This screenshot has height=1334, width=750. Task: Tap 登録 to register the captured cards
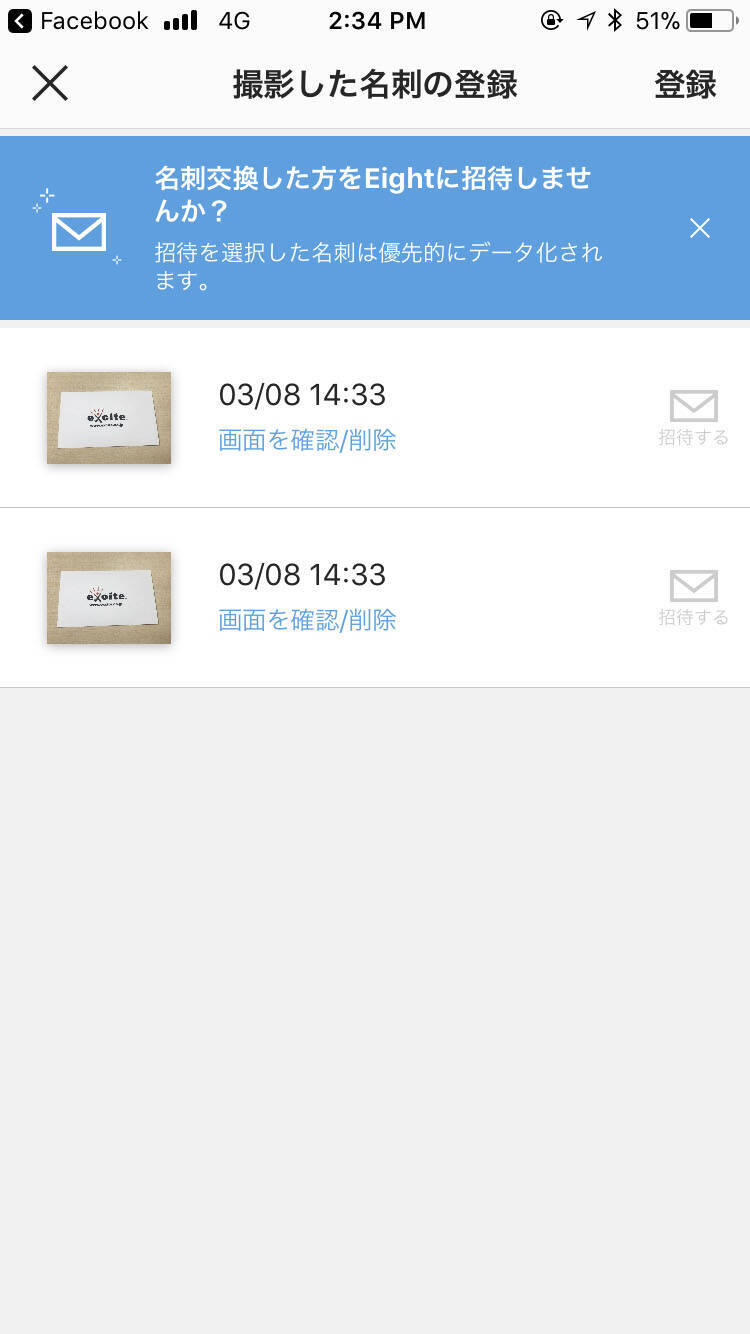(685, 85)
